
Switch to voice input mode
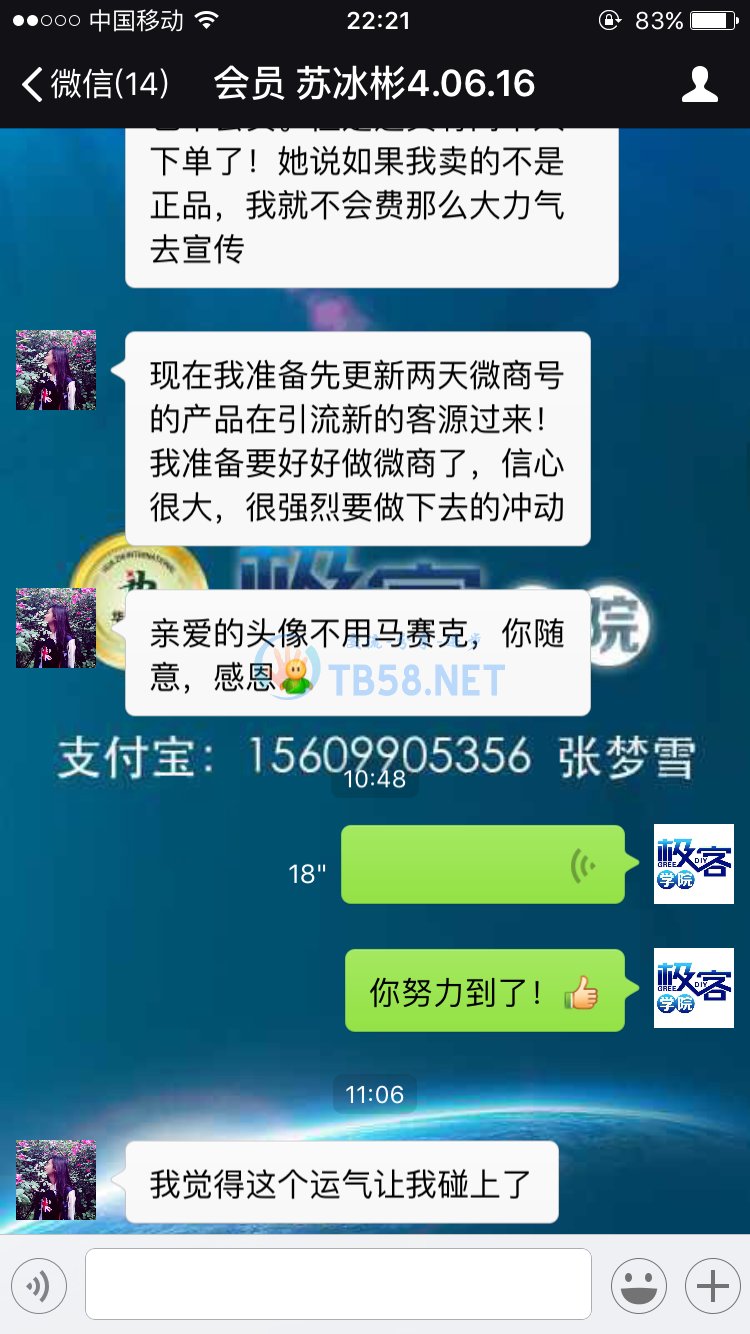click(x=39, y=1285)
